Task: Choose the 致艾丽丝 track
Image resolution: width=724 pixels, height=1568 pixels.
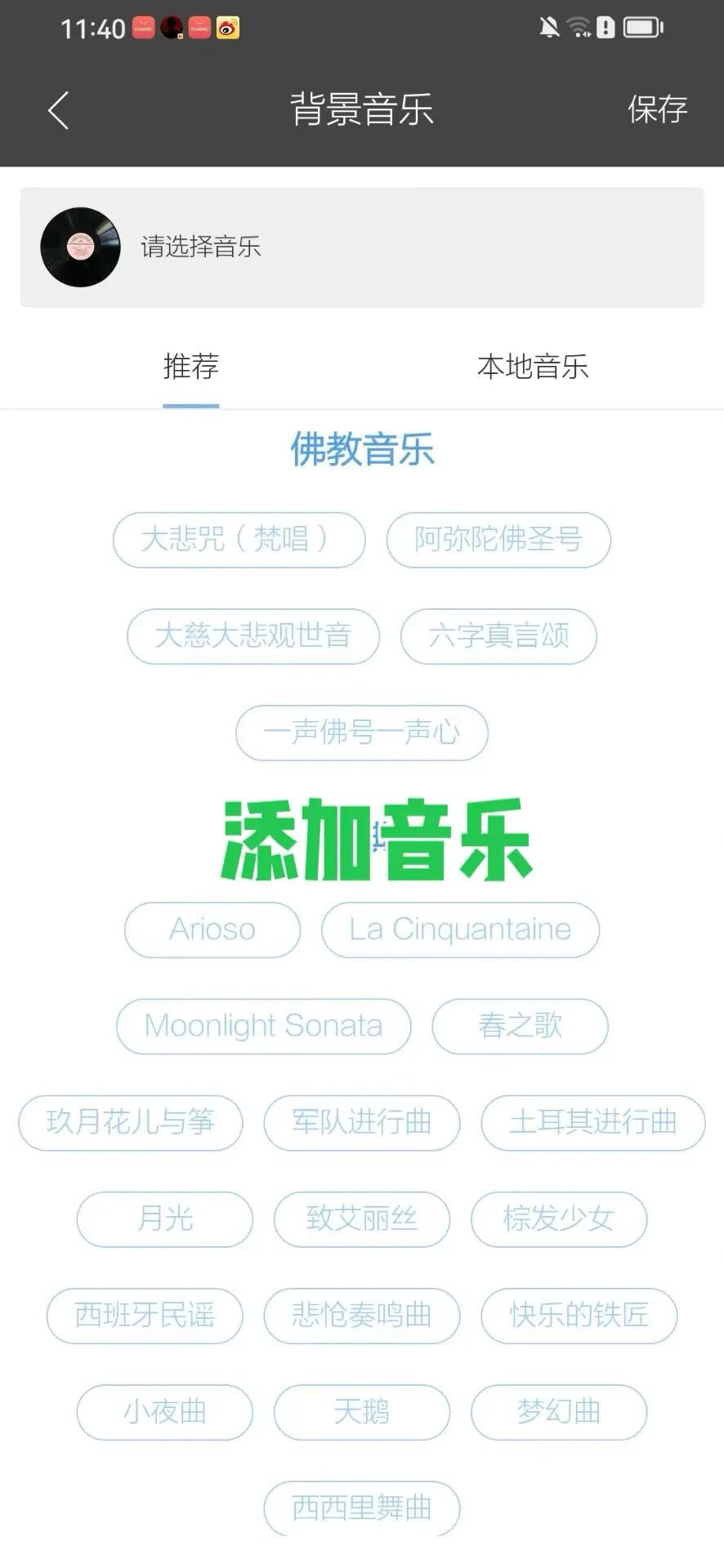Action: tap(362, 1220)
